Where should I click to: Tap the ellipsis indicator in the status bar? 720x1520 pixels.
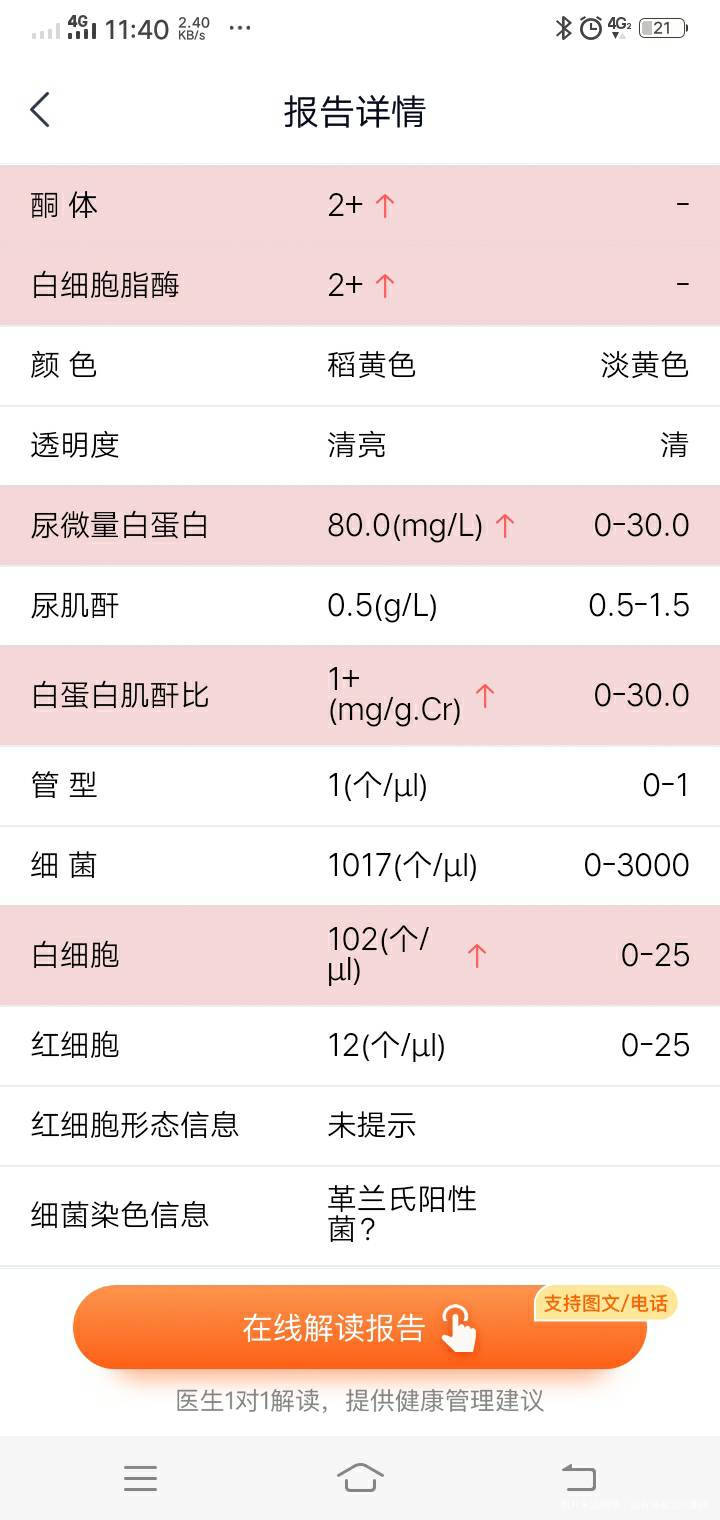(x=239, y=31)
